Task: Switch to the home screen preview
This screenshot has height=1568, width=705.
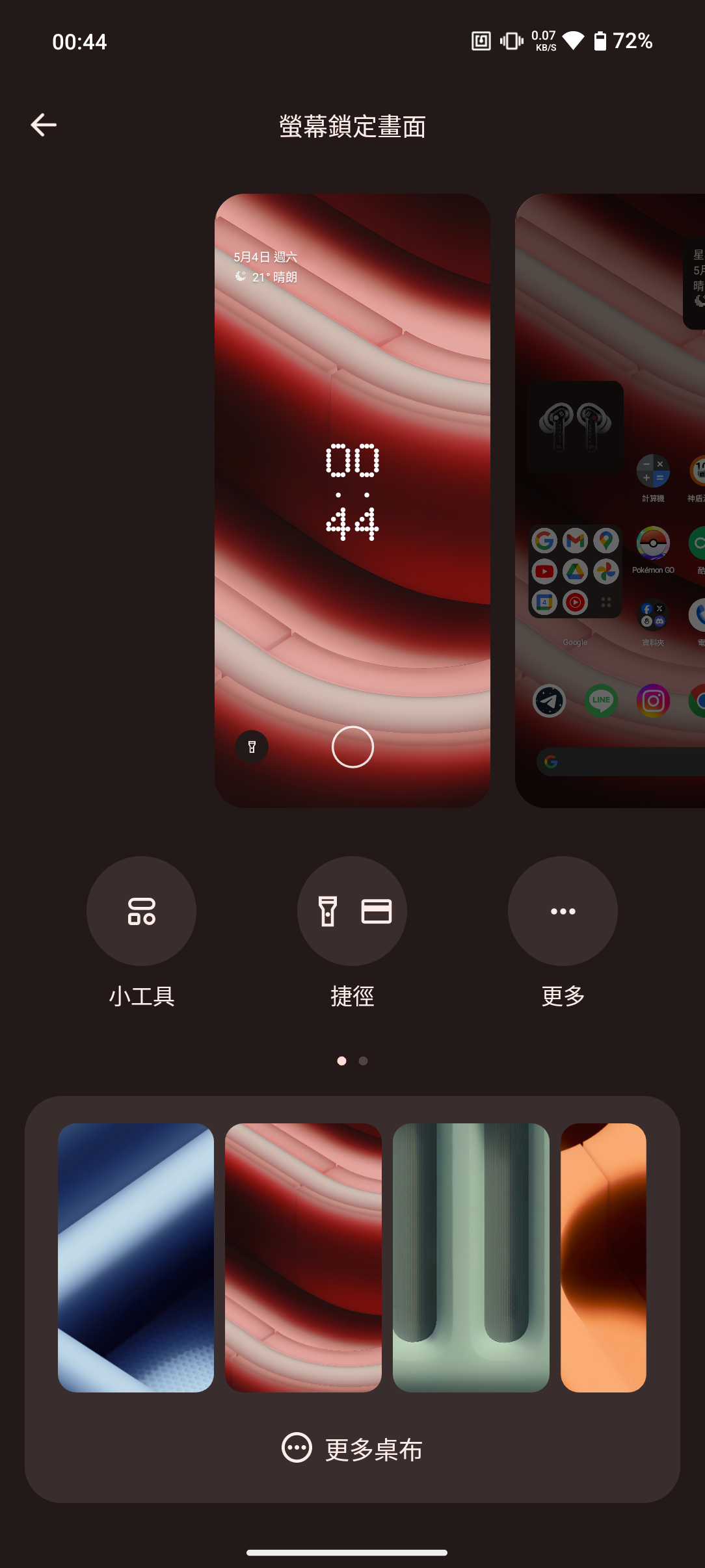Action: [x=610, y=501]
